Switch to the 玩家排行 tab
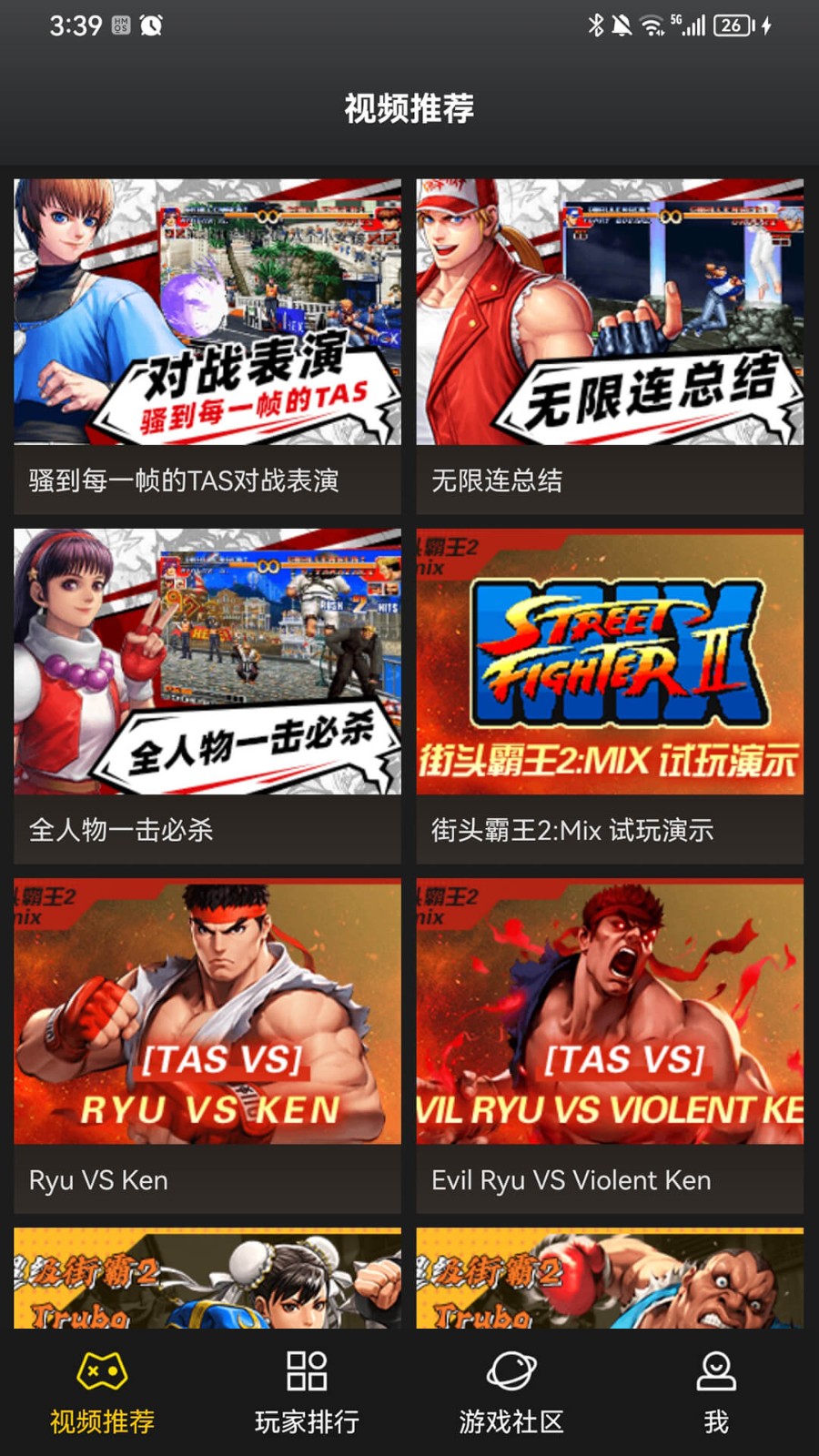 coord(307,1392)
